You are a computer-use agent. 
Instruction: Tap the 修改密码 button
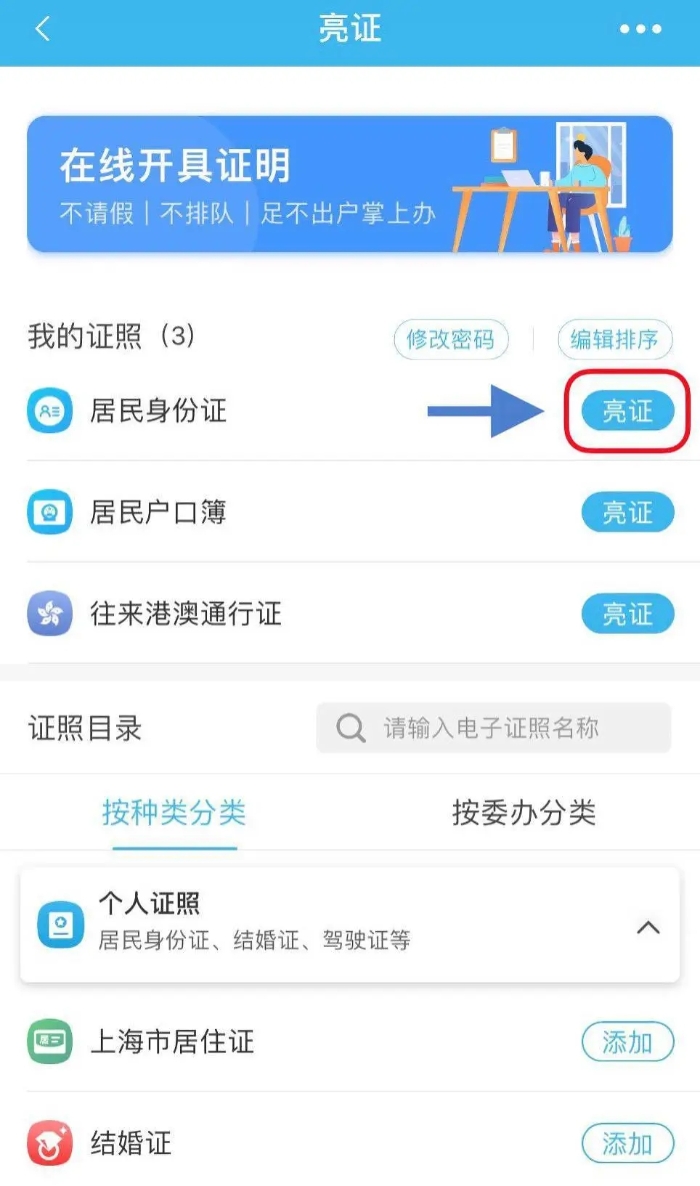[x=450, y=339]
